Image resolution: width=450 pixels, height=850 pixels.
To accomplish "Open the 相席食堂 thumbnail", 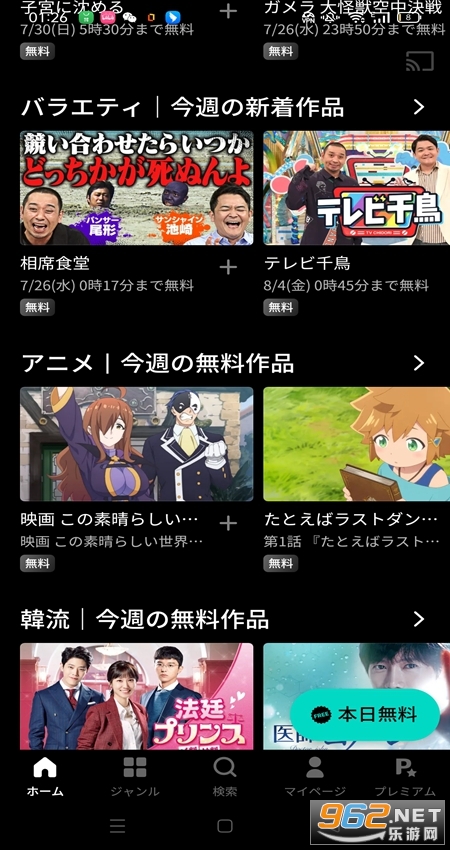I will [137, 188].
